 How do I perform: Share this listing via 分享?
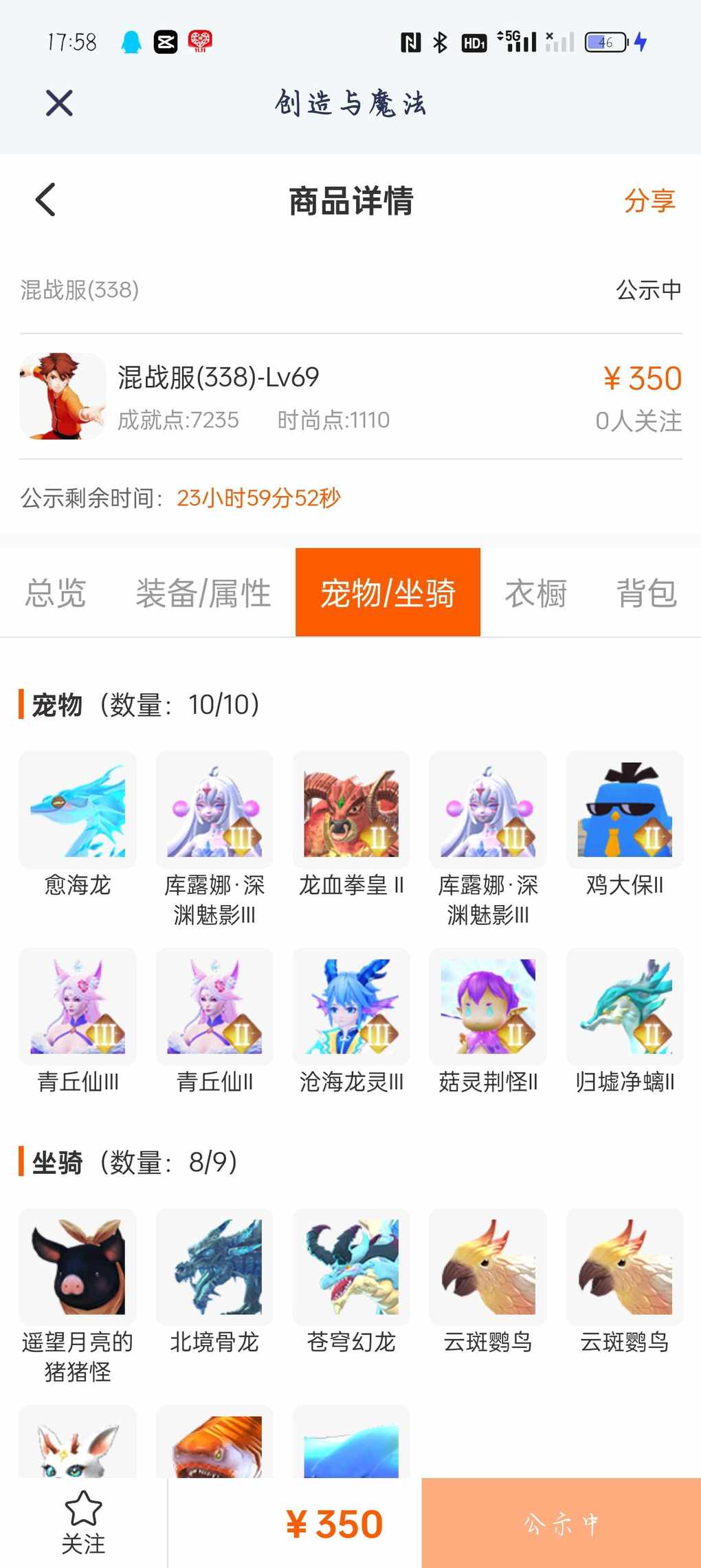pyautogui.click(x=649, y=201)
